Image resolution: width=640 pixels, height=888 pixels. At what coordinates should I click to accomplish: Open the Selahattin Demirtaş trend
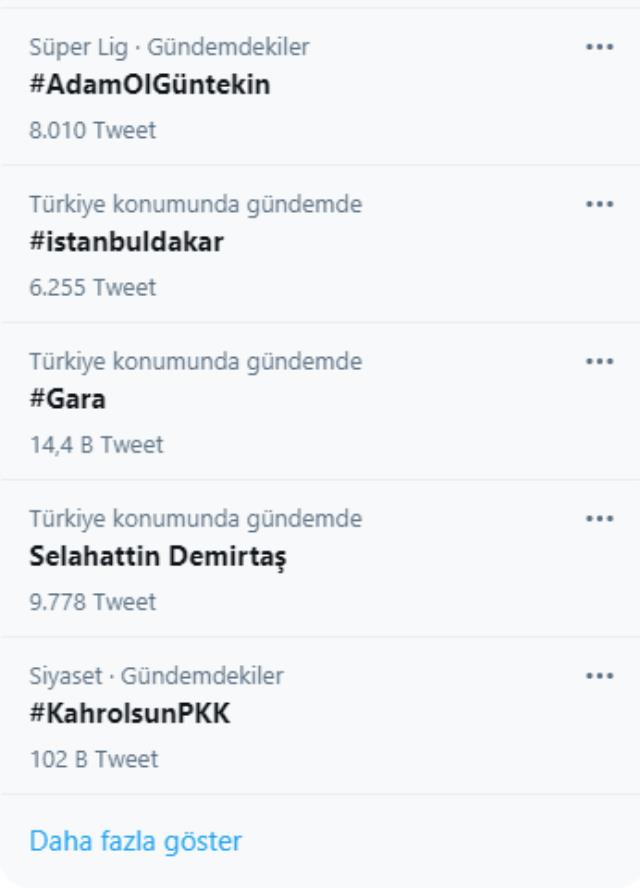click(x=158, y=557)
